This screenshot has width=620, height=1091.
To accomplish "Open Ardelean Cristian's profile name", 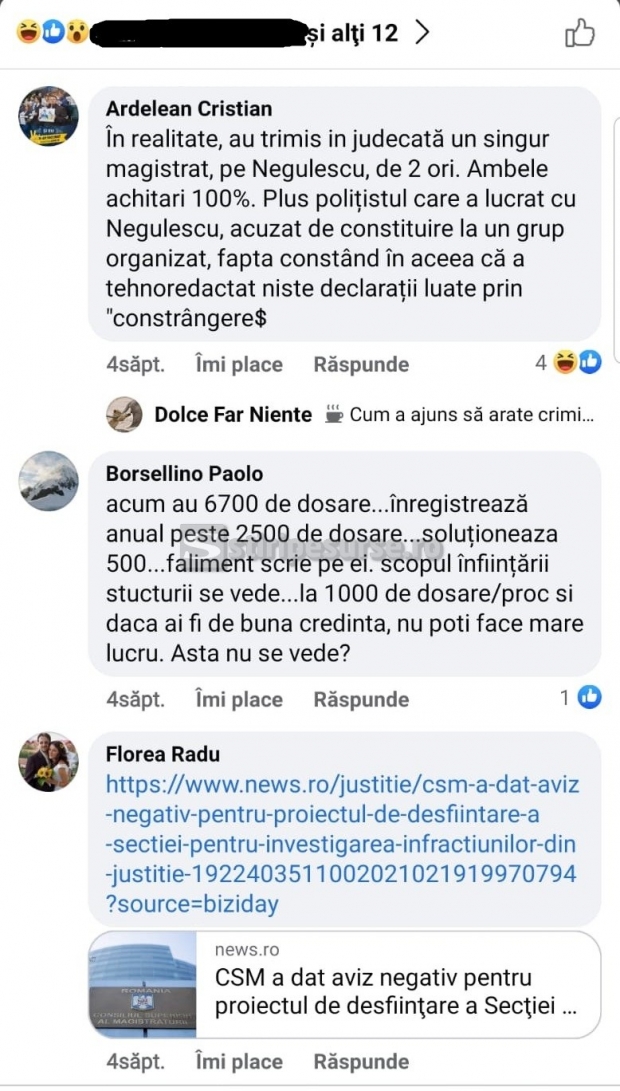I will point(189,109).
